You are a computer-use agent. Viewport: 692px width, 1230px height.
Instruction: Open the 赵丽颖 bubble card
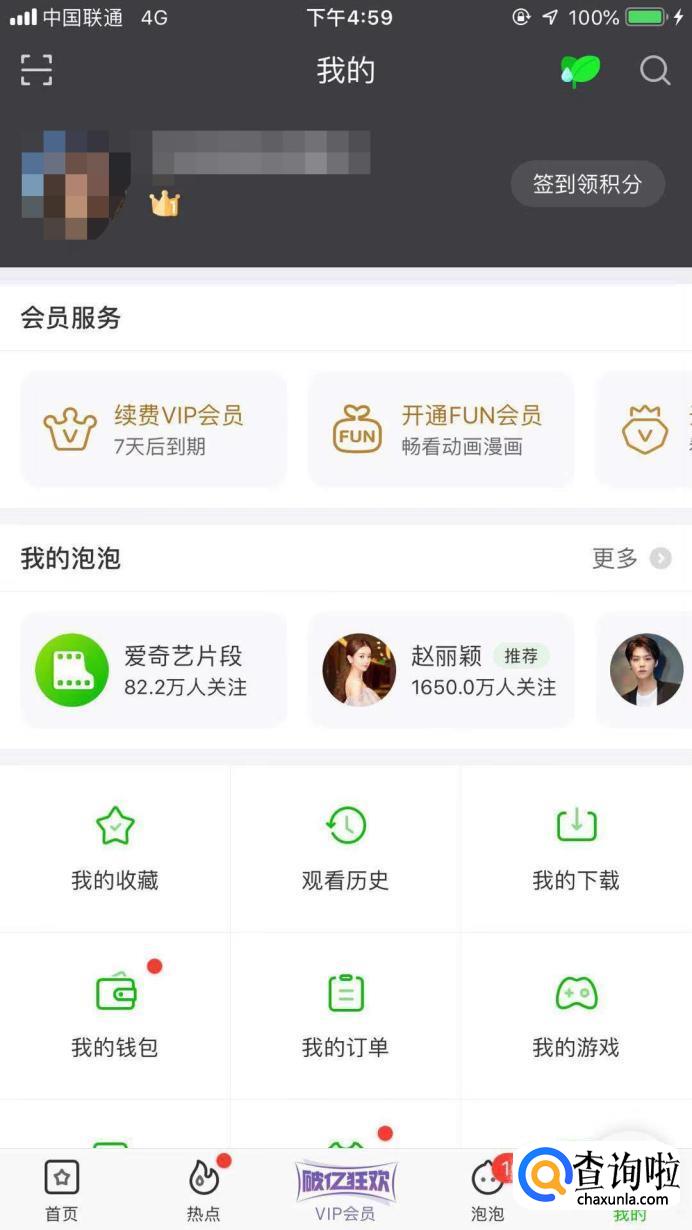pyautogui.click(x=440, y=670)
